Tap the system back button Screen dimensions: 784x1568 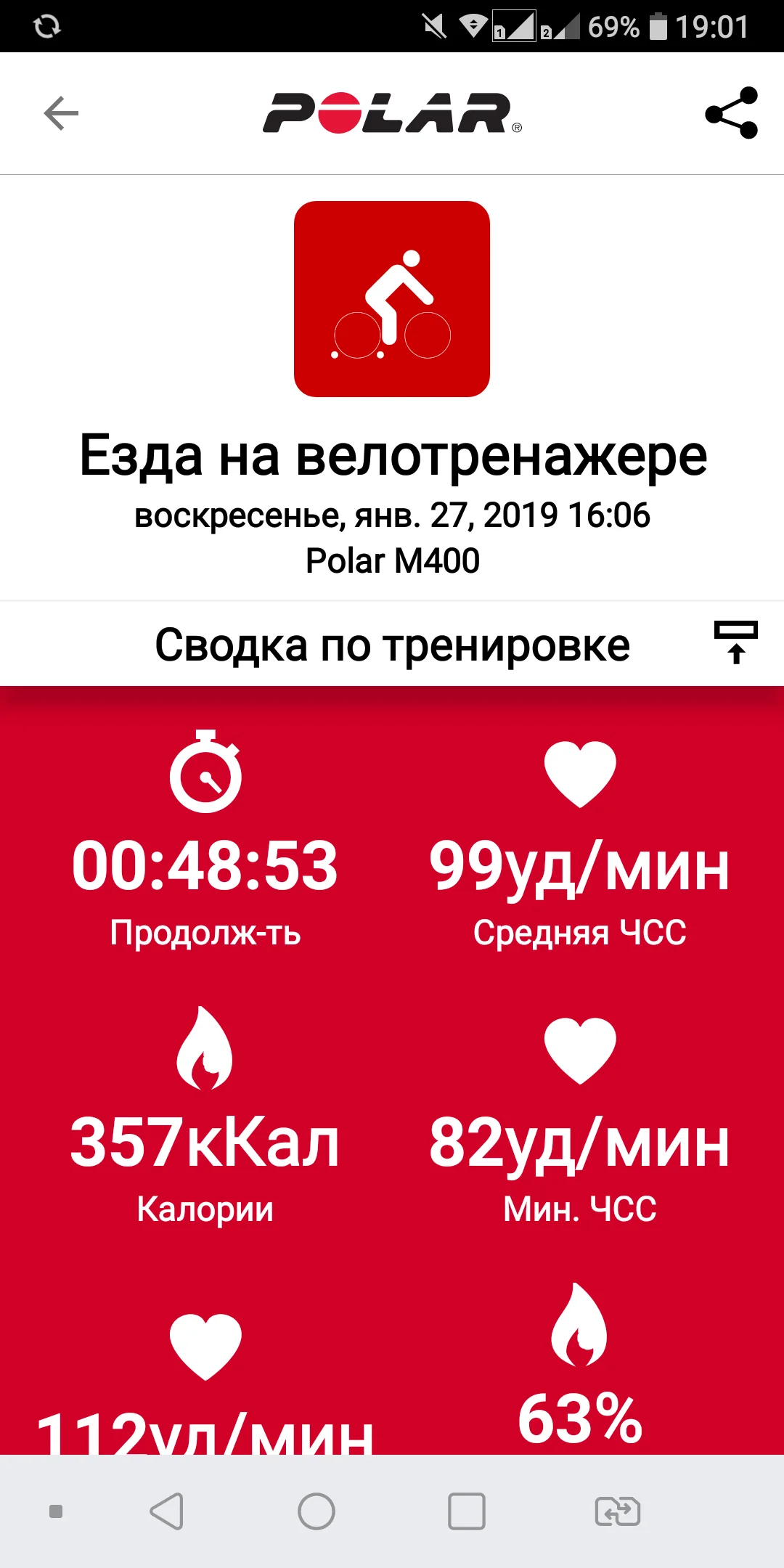(167, 1512)
